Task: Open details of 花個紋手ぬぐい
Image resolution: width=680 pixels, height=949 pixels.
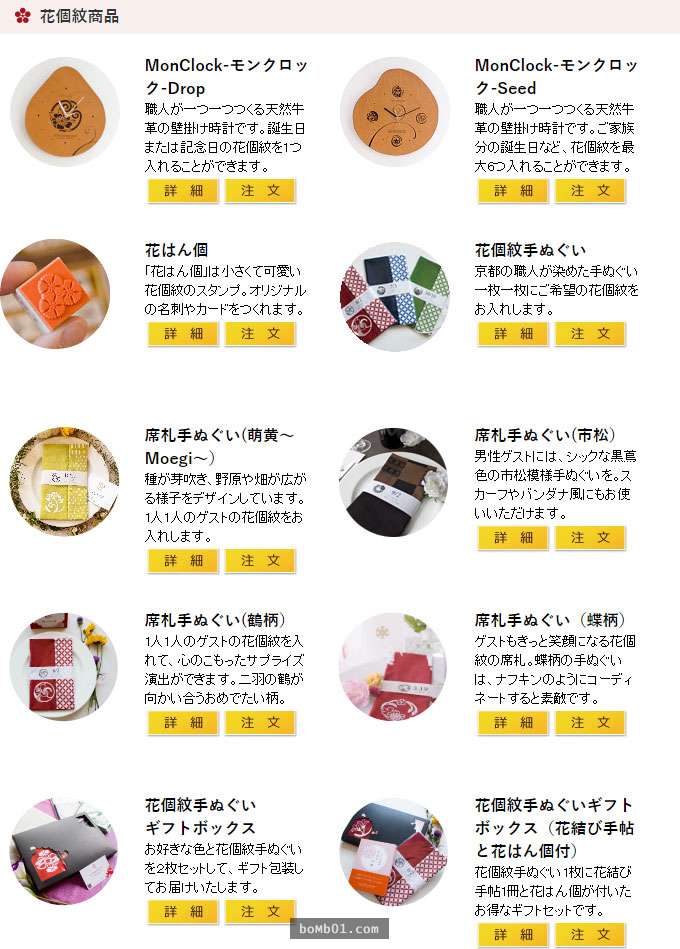Action: [513, 334]
